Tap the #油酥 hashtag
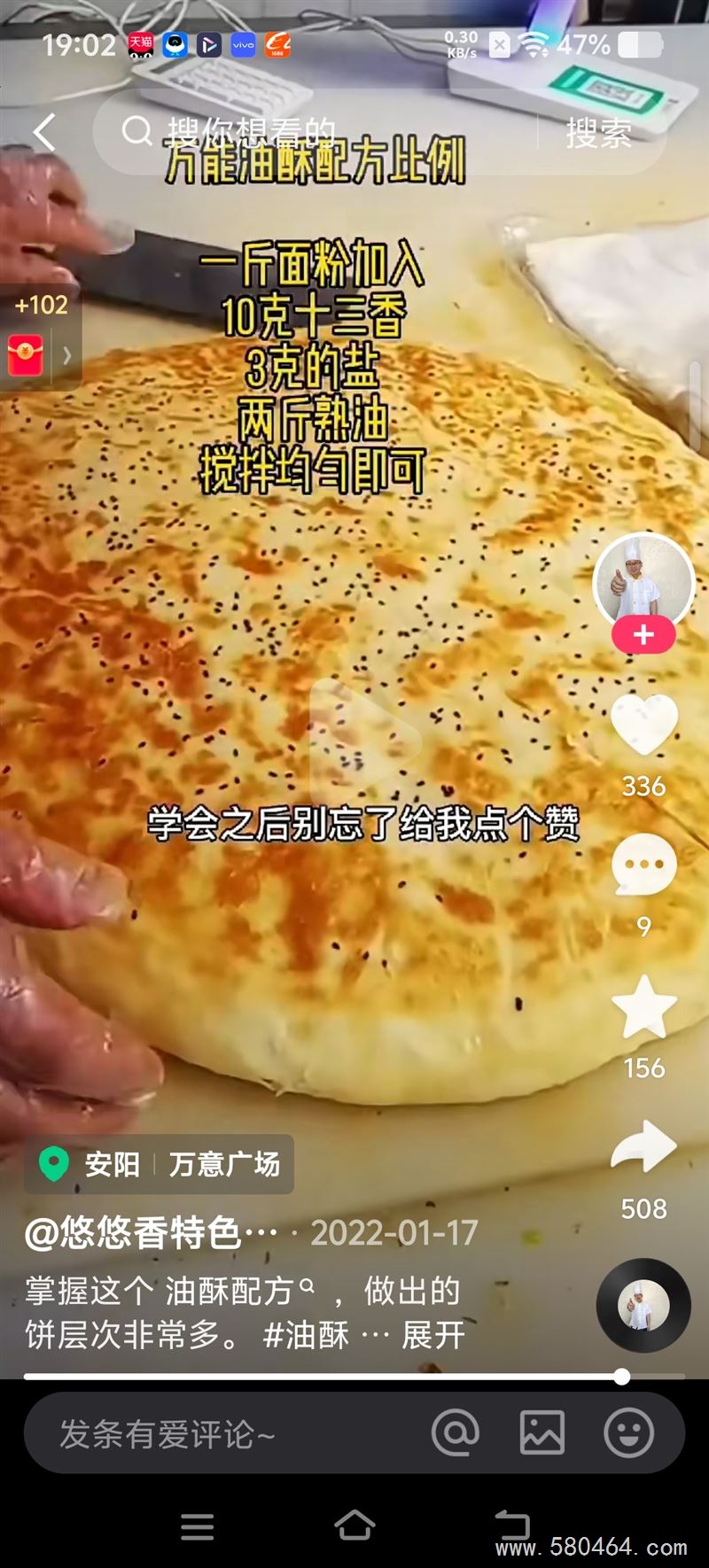The height and width of the screenshot is (1568, 709). point(307,1335)
